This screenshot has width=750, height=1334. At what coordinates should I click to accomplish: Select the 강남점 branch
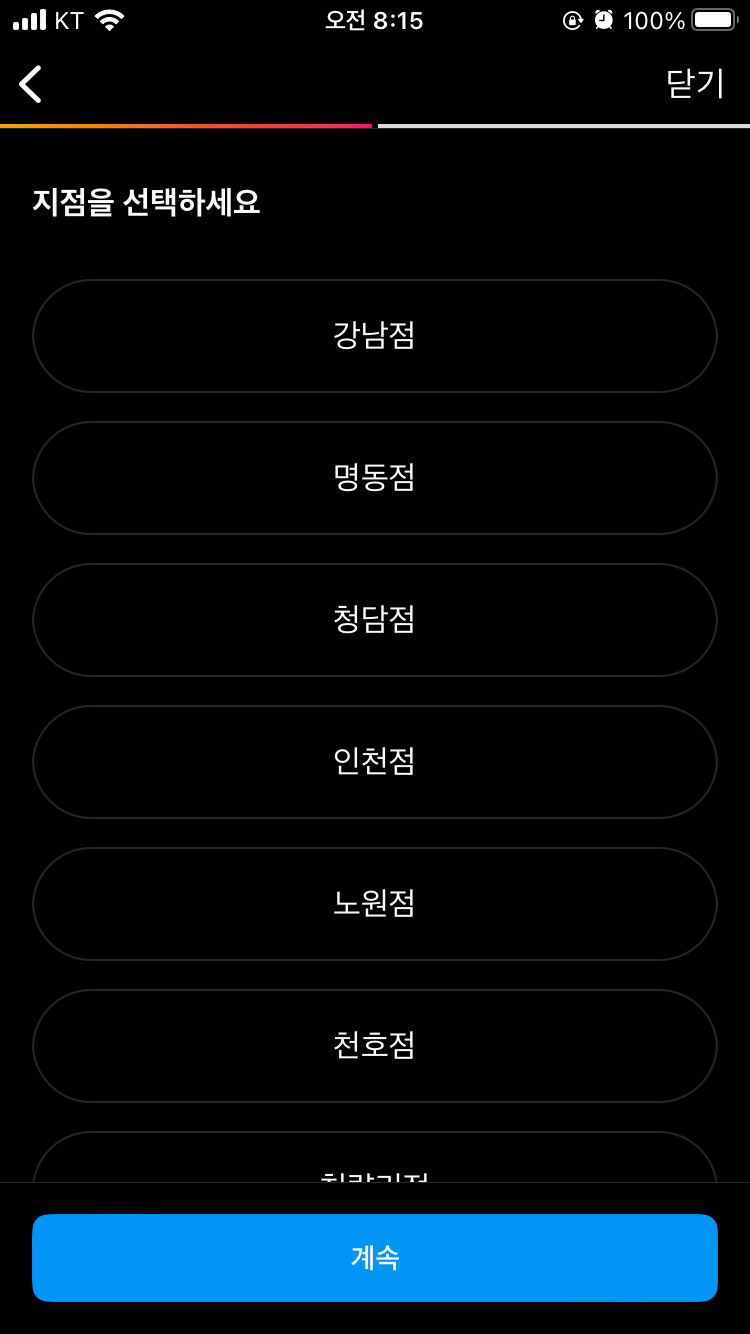click(x=375, y=336)
